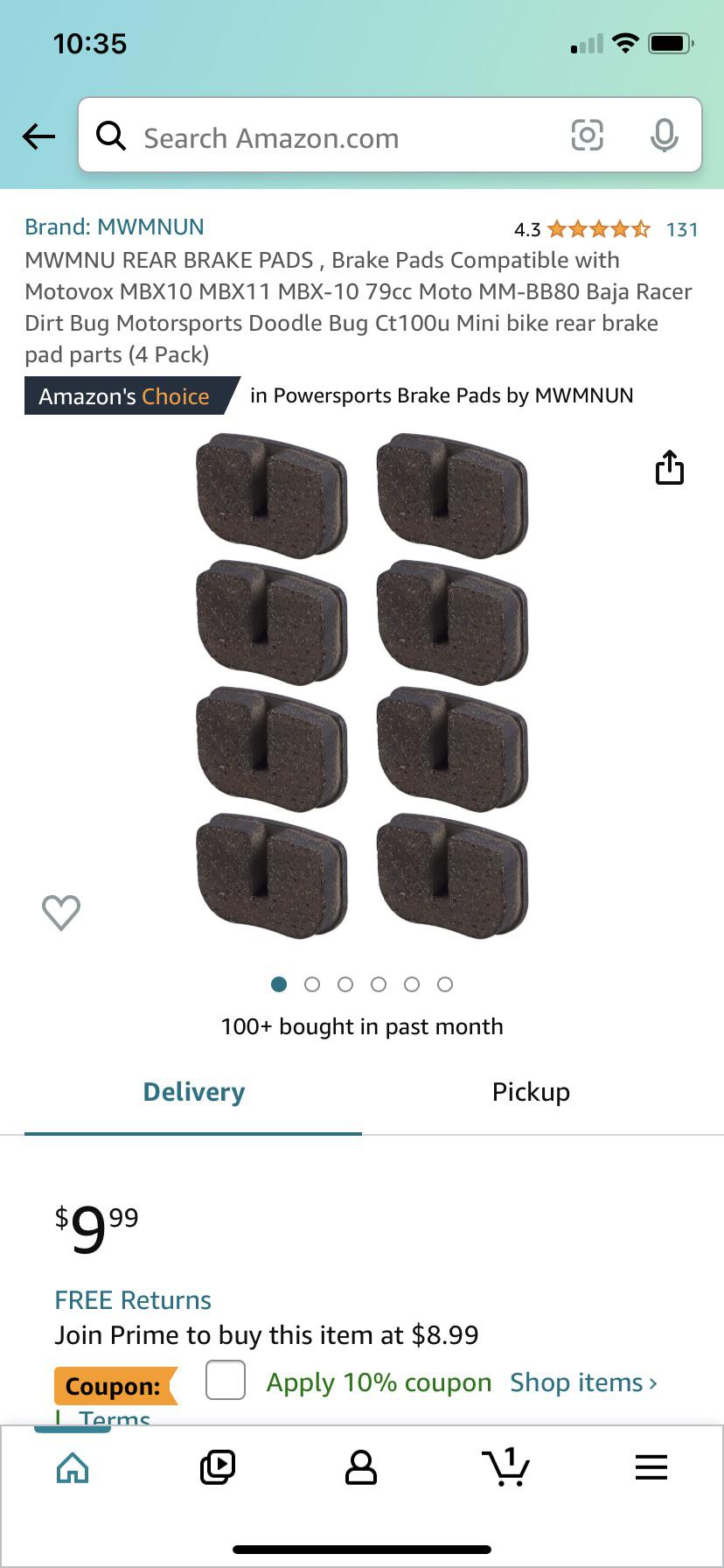Open Shop items link
724x1568 pixels.
click(582, 1382)
